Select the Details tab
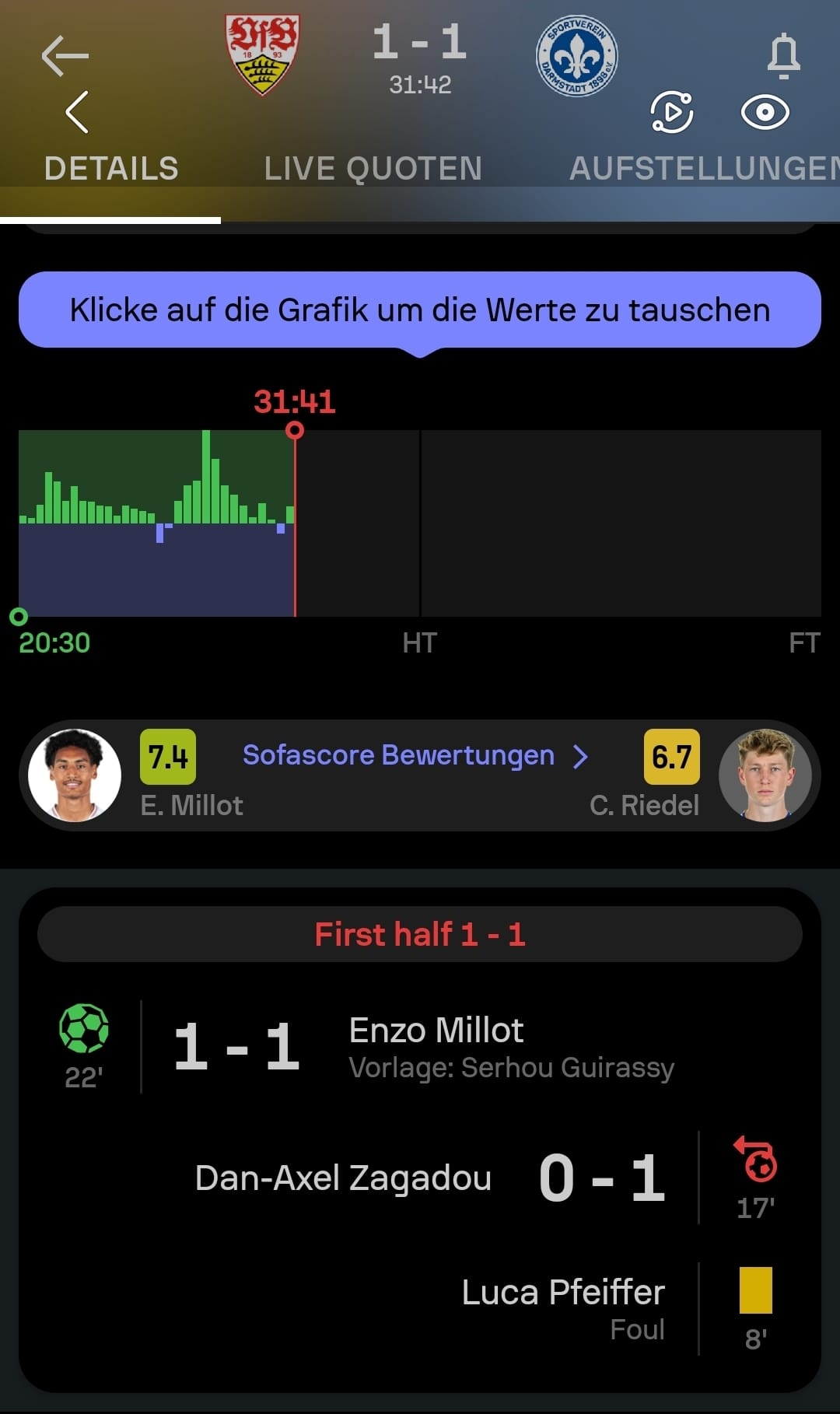840x1414 pixels. point(111,169)
